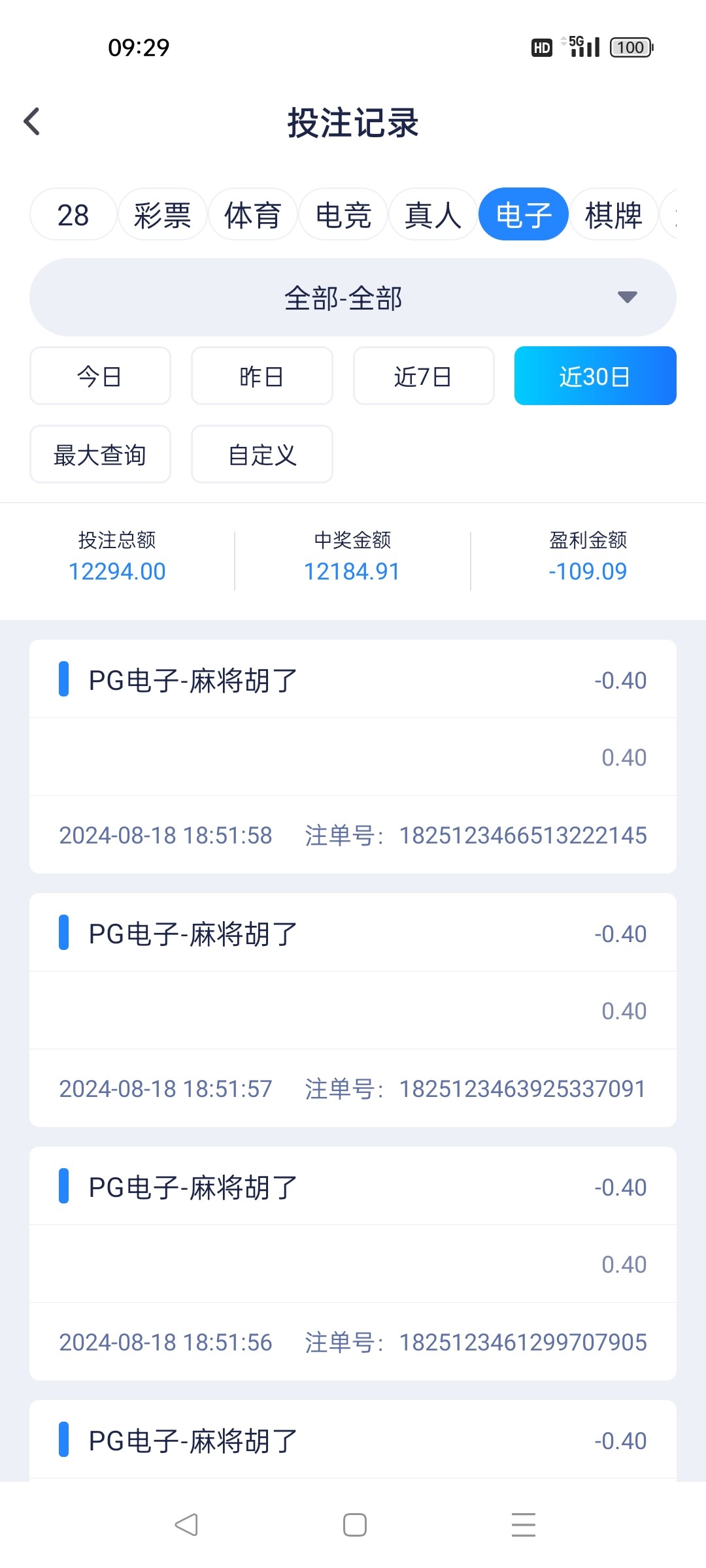Switch to the 彩票 category tab

(x=163, y=214)
